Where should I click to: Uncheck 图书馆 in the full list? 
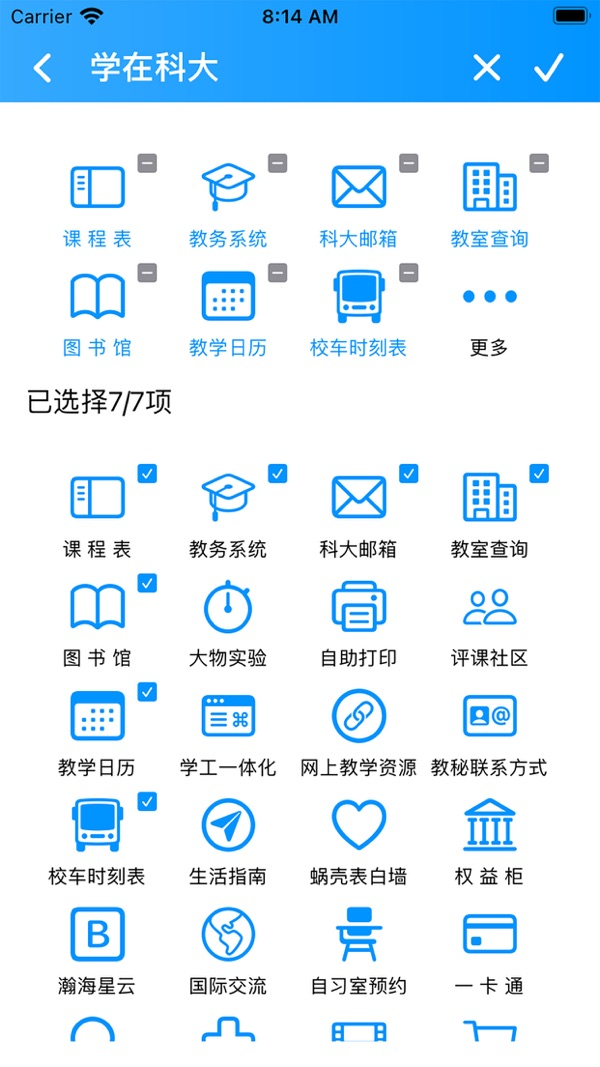click(x=147, y=583)
